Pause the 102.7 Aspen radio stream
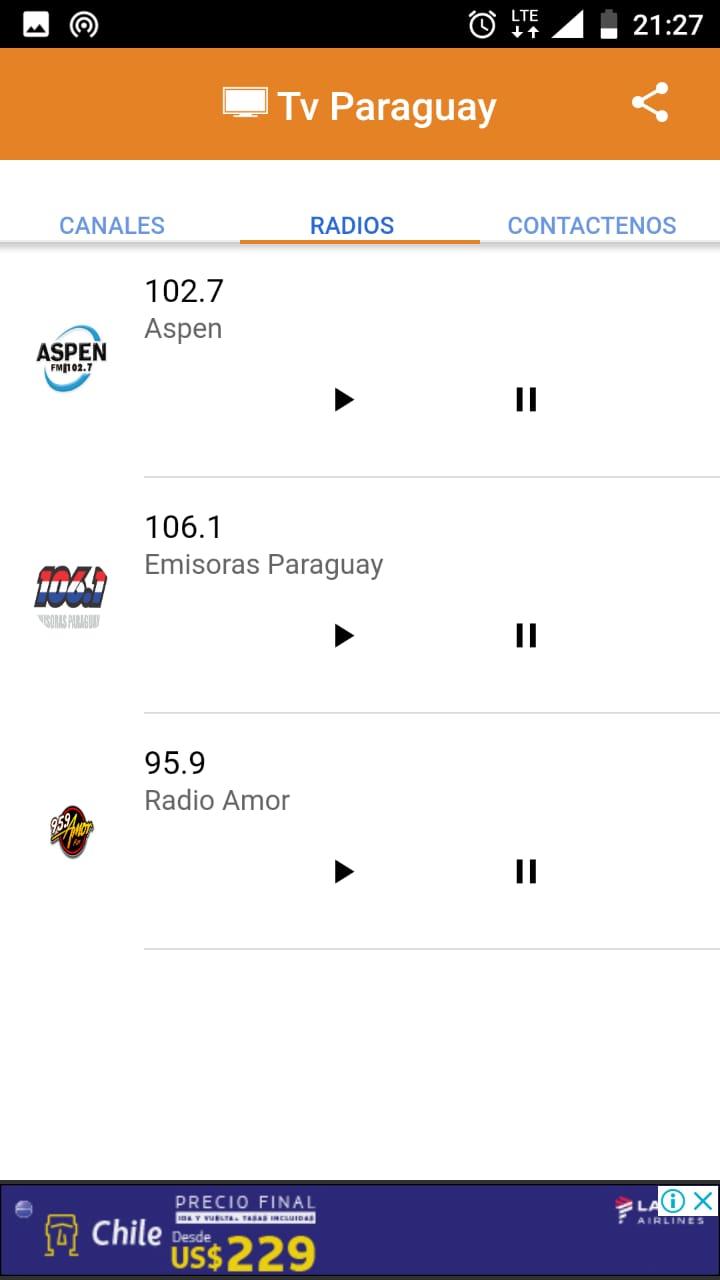This screenshot has height=1280, width=720. tap(526, 400)
